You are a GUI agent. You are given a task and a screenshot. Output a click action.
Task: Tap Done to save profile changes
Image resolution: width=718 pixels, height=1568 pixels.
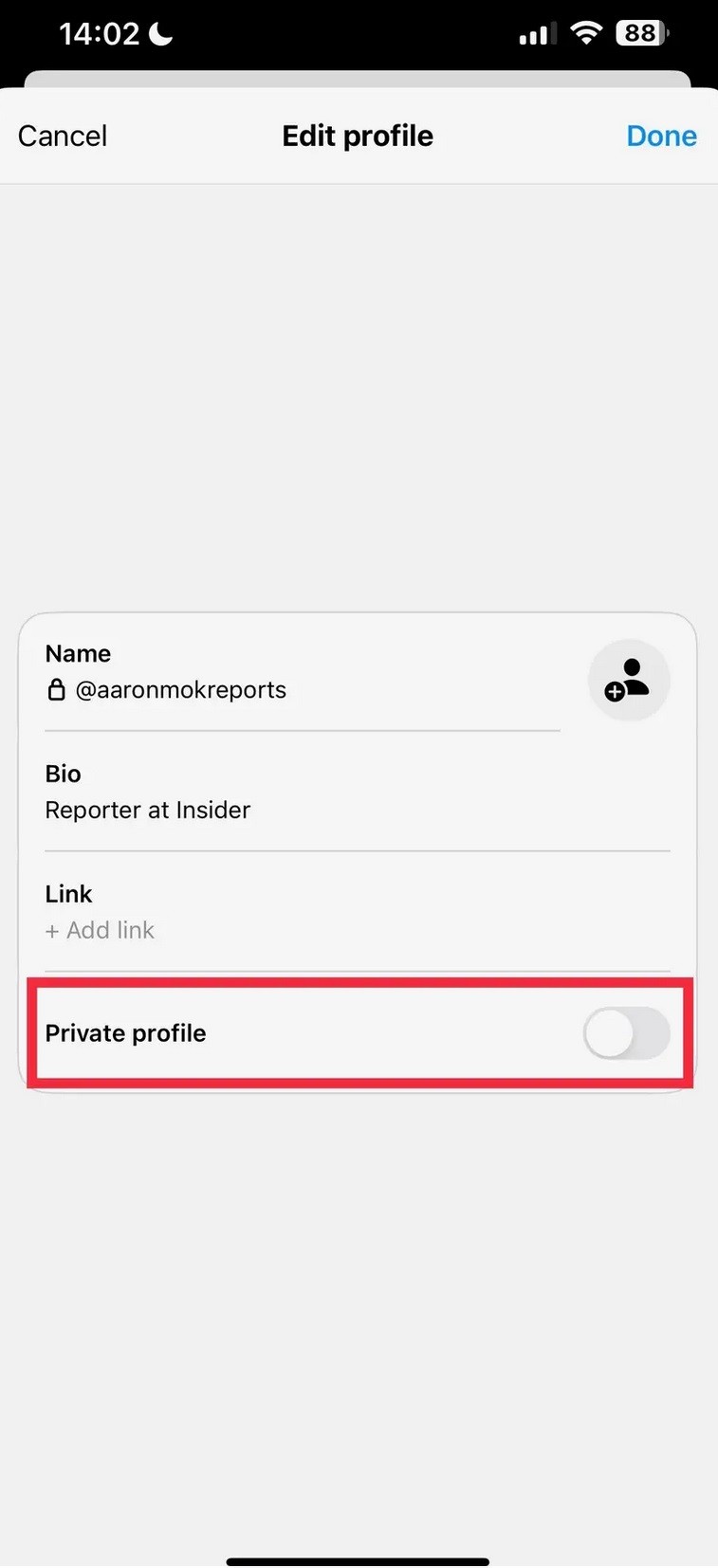(x=661, y=137)
